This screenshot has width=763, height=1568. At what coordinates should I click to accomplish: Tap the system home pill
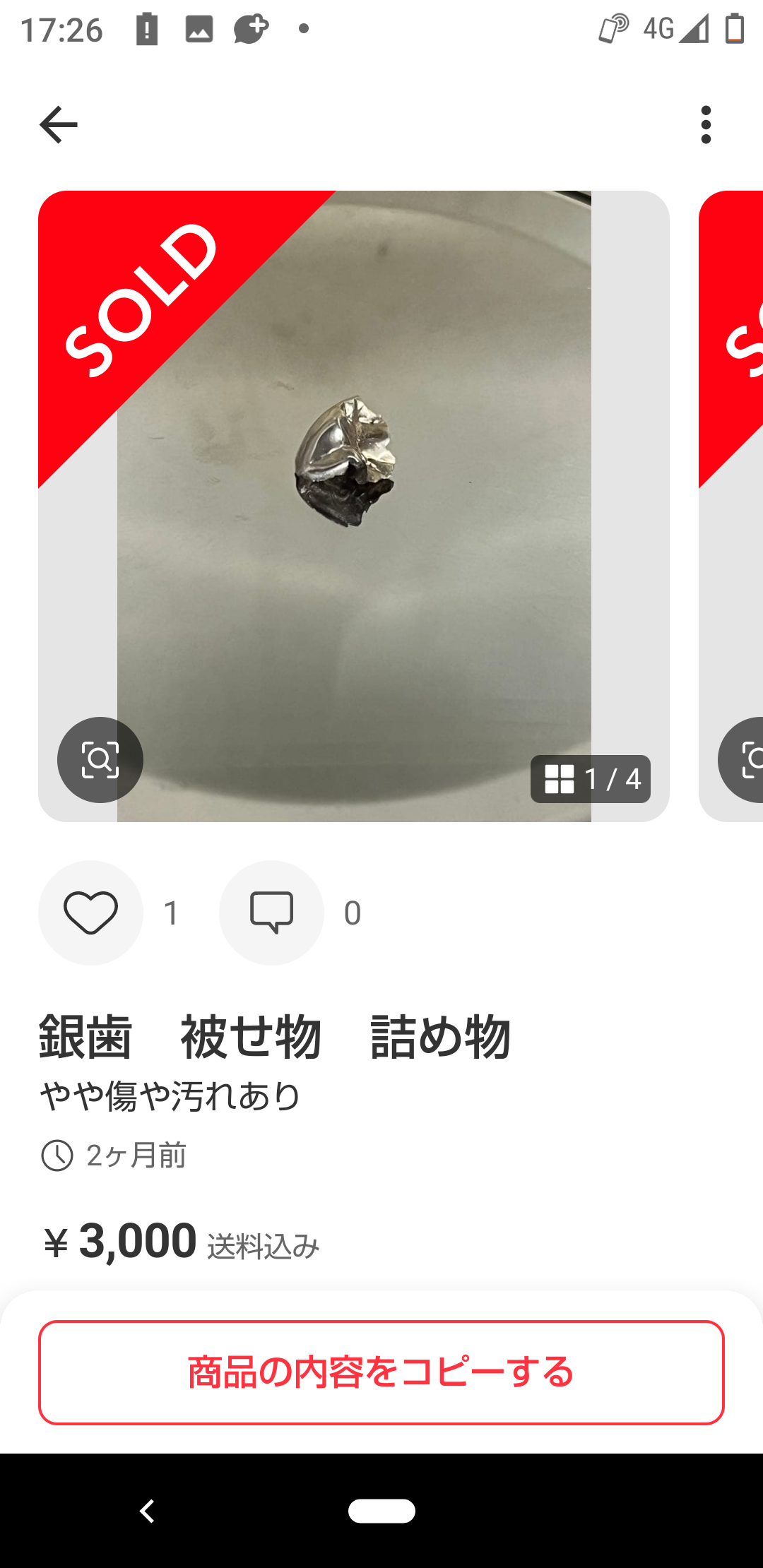coord(381,1511)
